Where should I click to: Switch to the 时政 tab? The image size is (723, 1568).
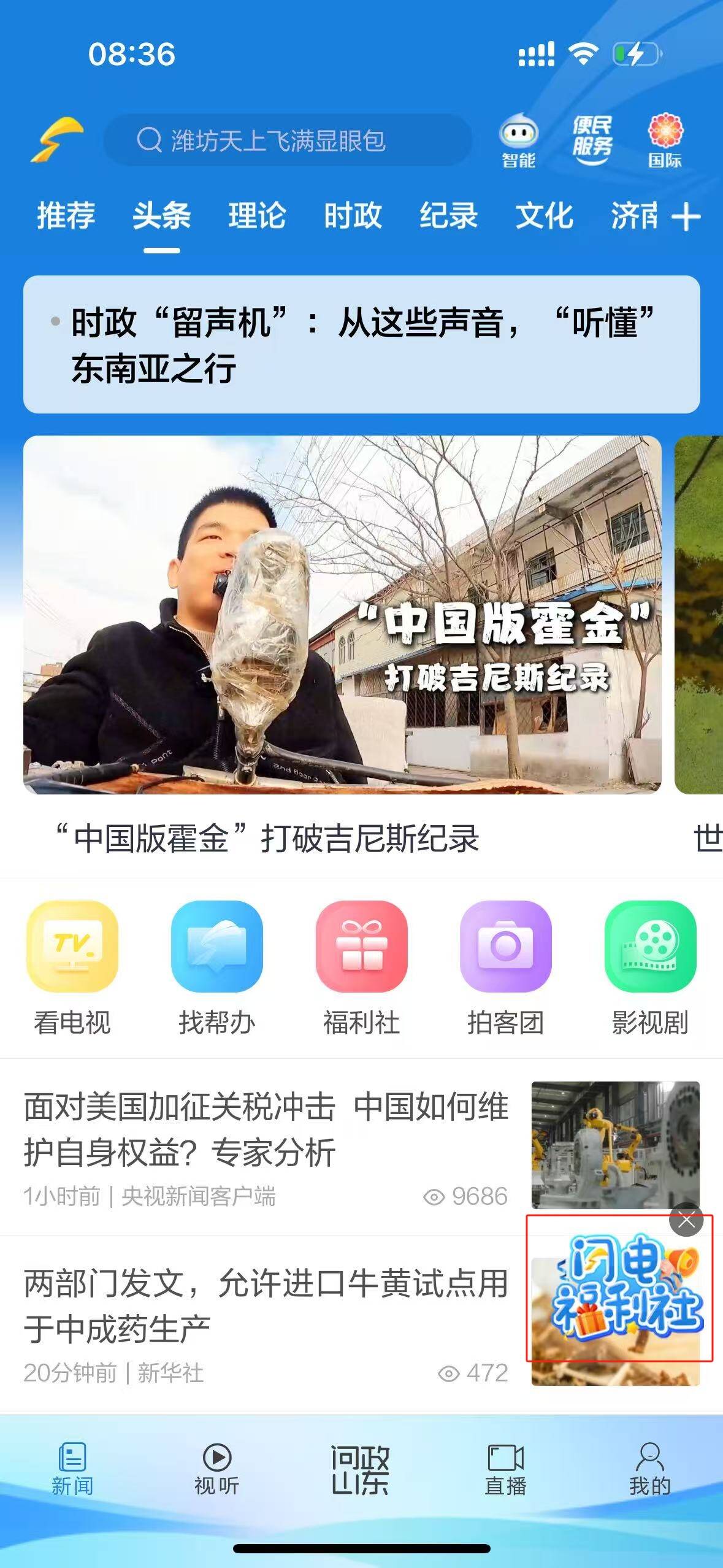[353, 216]
